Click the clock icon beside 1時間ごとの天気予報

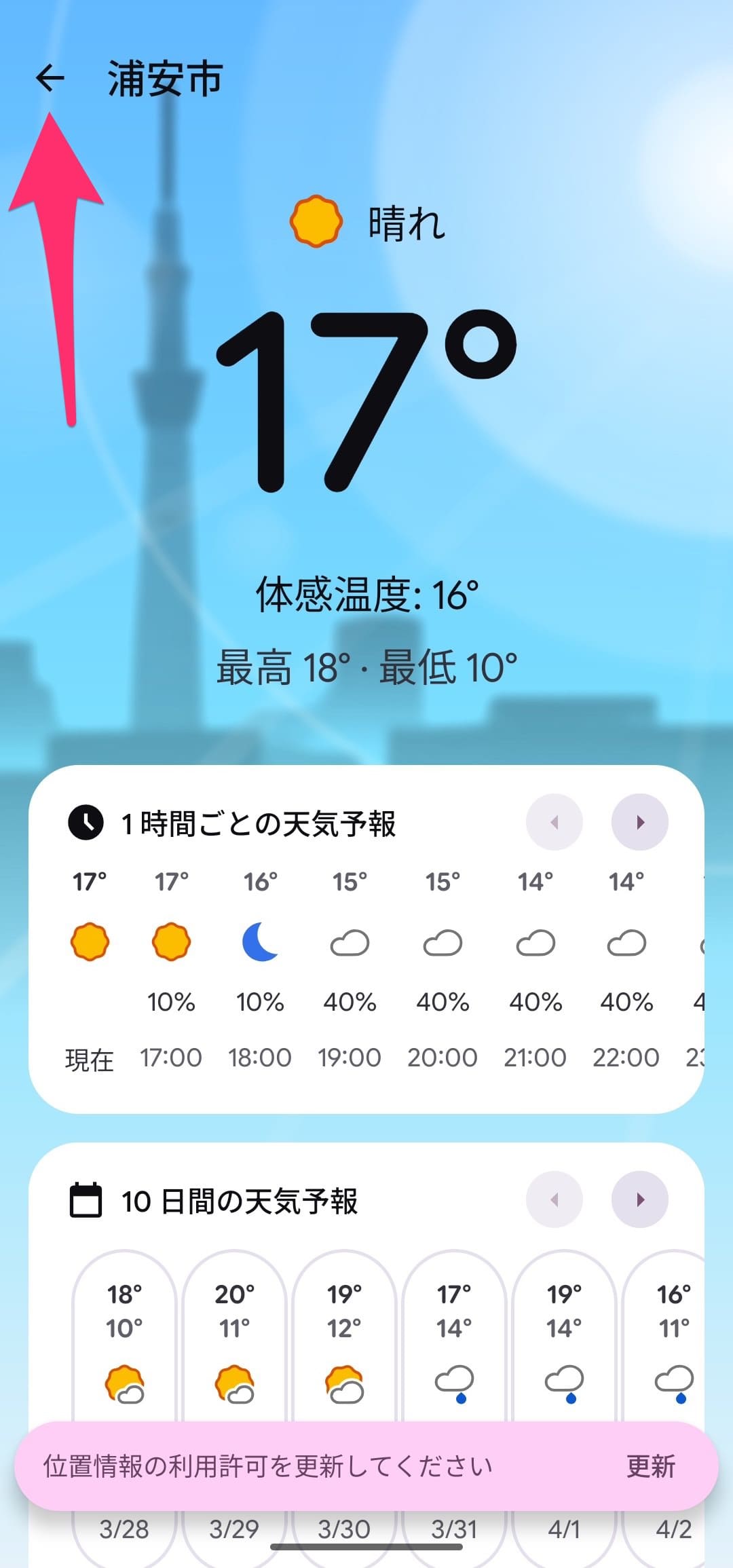coord(86,821)
